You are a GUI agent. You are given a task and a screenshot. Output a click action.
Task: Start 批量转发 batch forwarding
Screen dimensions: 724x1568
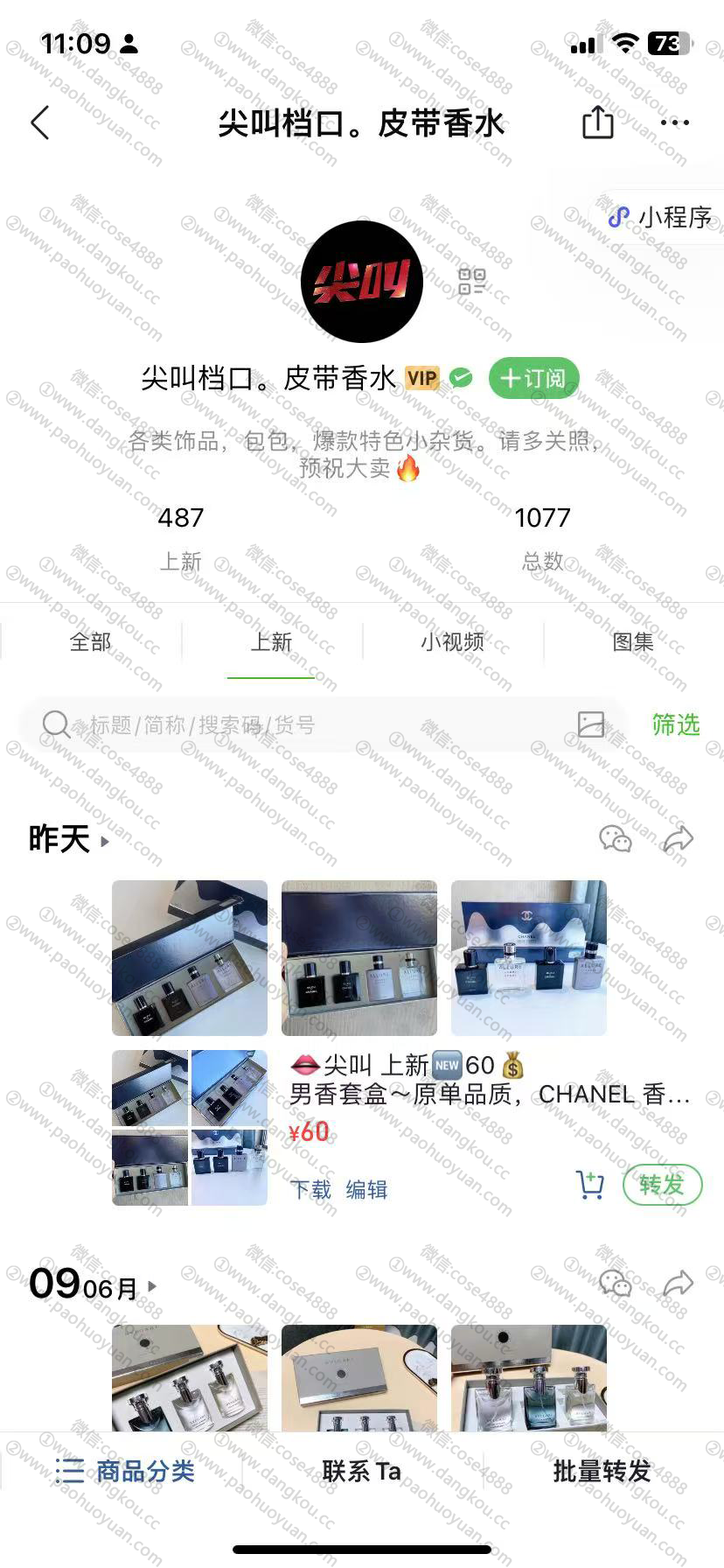[x=602, y=1471]
